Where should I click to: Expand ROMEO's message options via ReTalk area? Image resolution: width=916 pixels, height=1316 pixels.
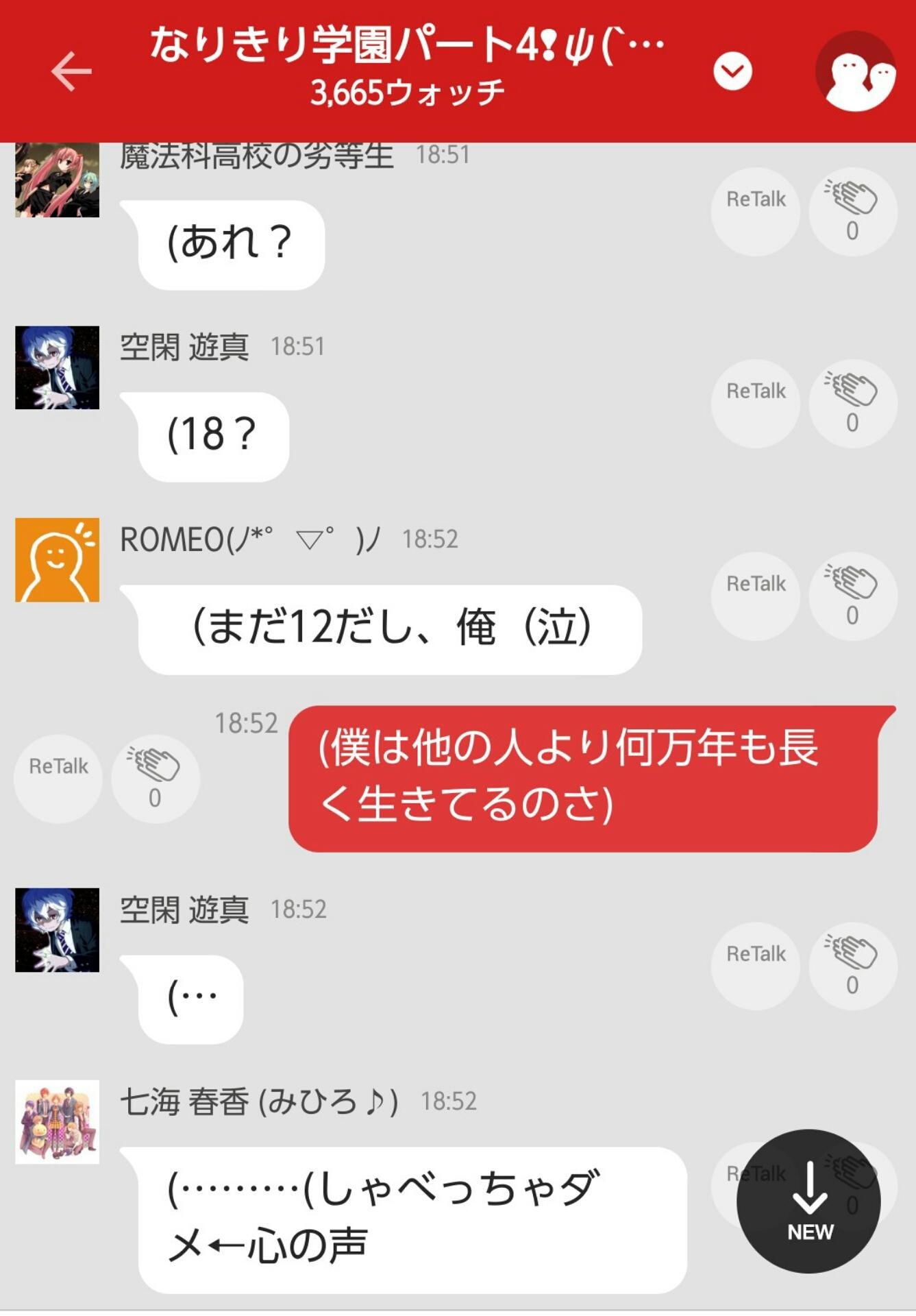click(x=754, y=596)
